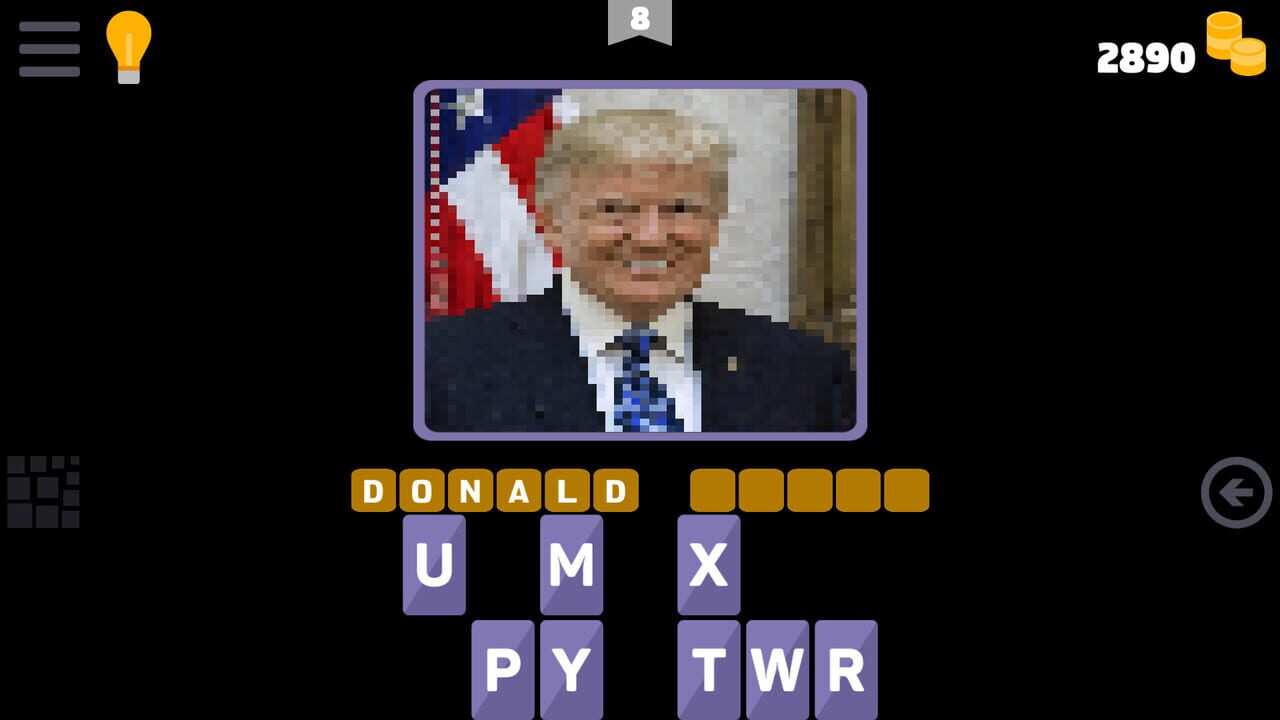This screenshot has width=1280, height=720.
Task: Select the letter T tile
Action: [x=708, y=669]
